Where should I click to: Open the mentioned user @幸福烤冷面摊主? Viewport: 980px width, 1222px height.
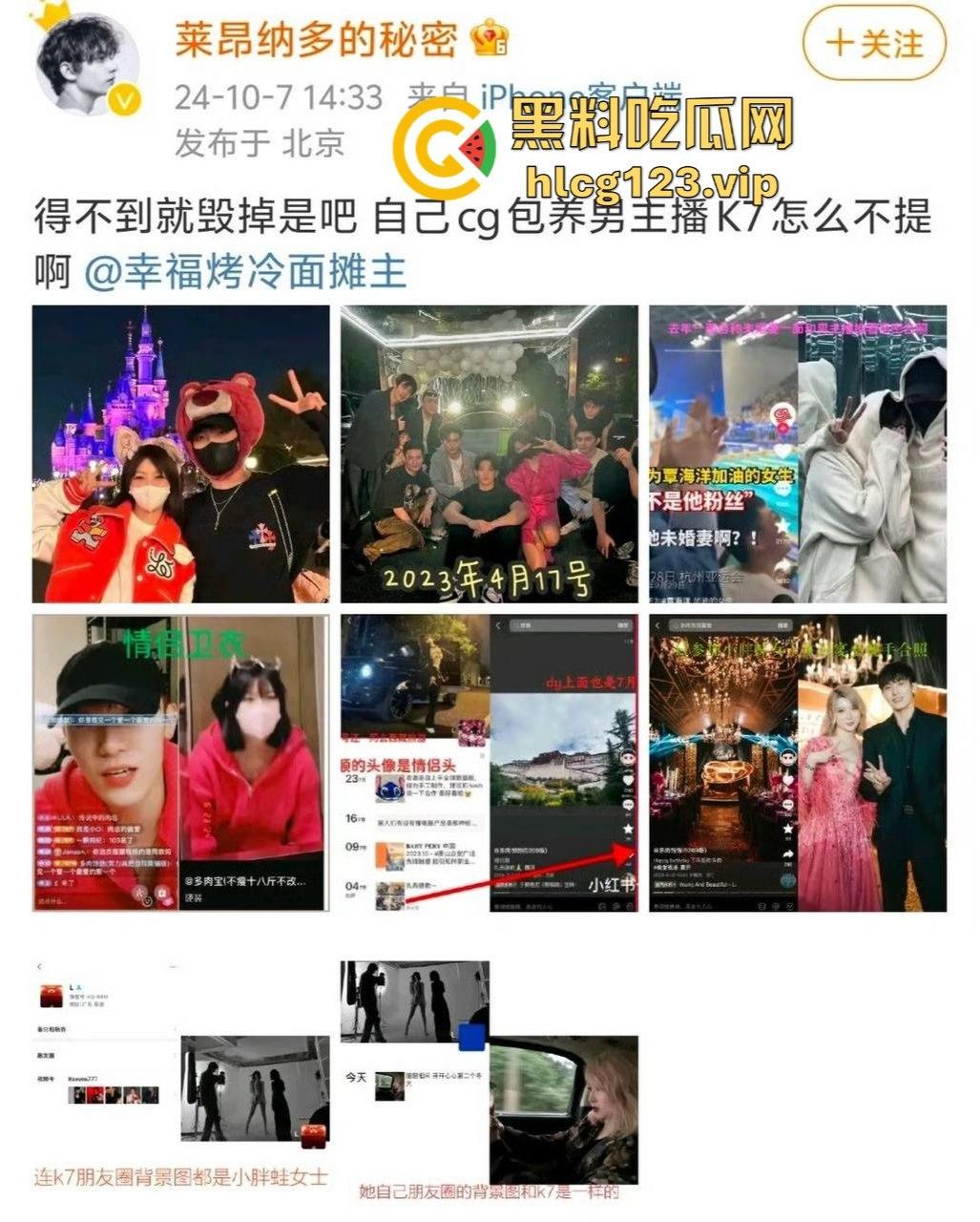pyautogui.click(x=246, y=272)
